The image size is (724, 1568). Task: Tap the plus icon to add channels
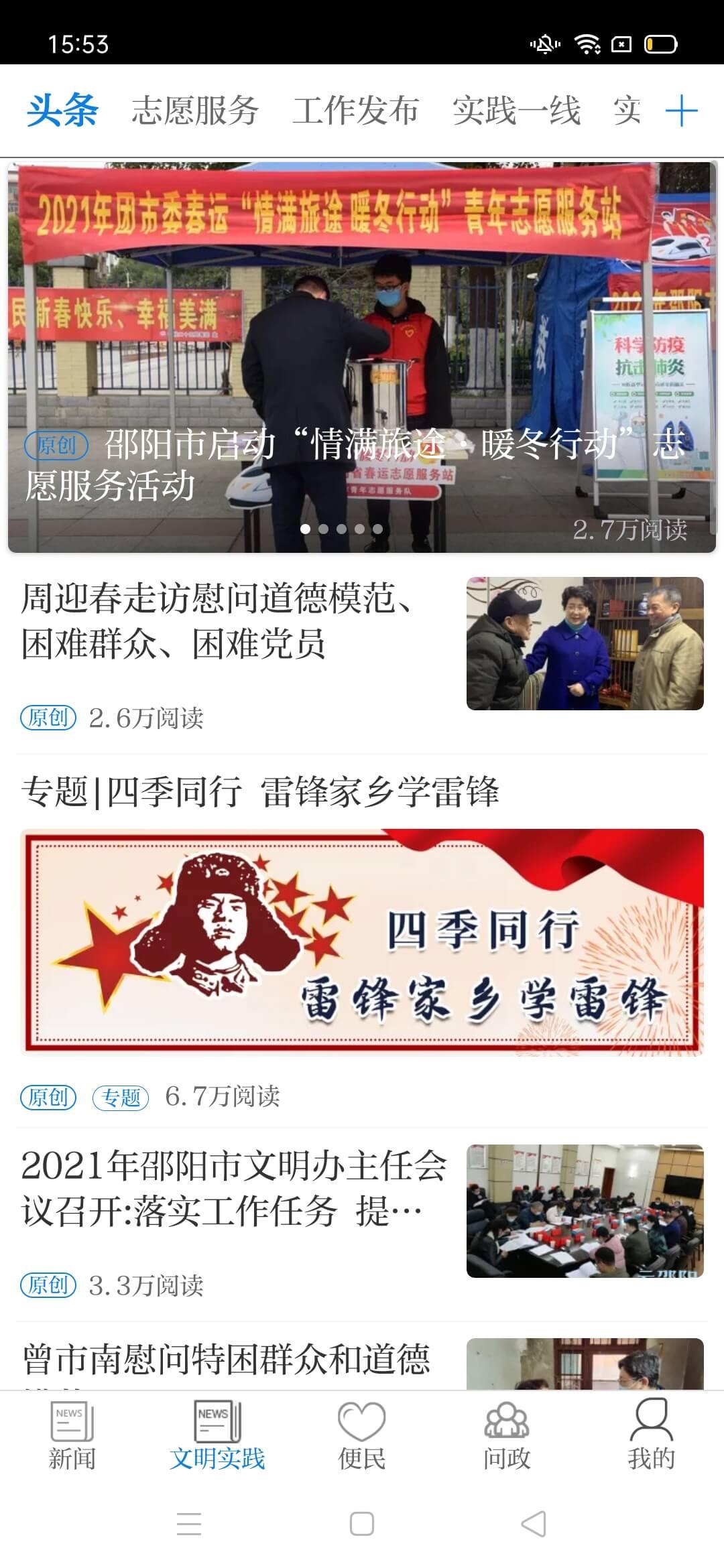tap(682, 111)
